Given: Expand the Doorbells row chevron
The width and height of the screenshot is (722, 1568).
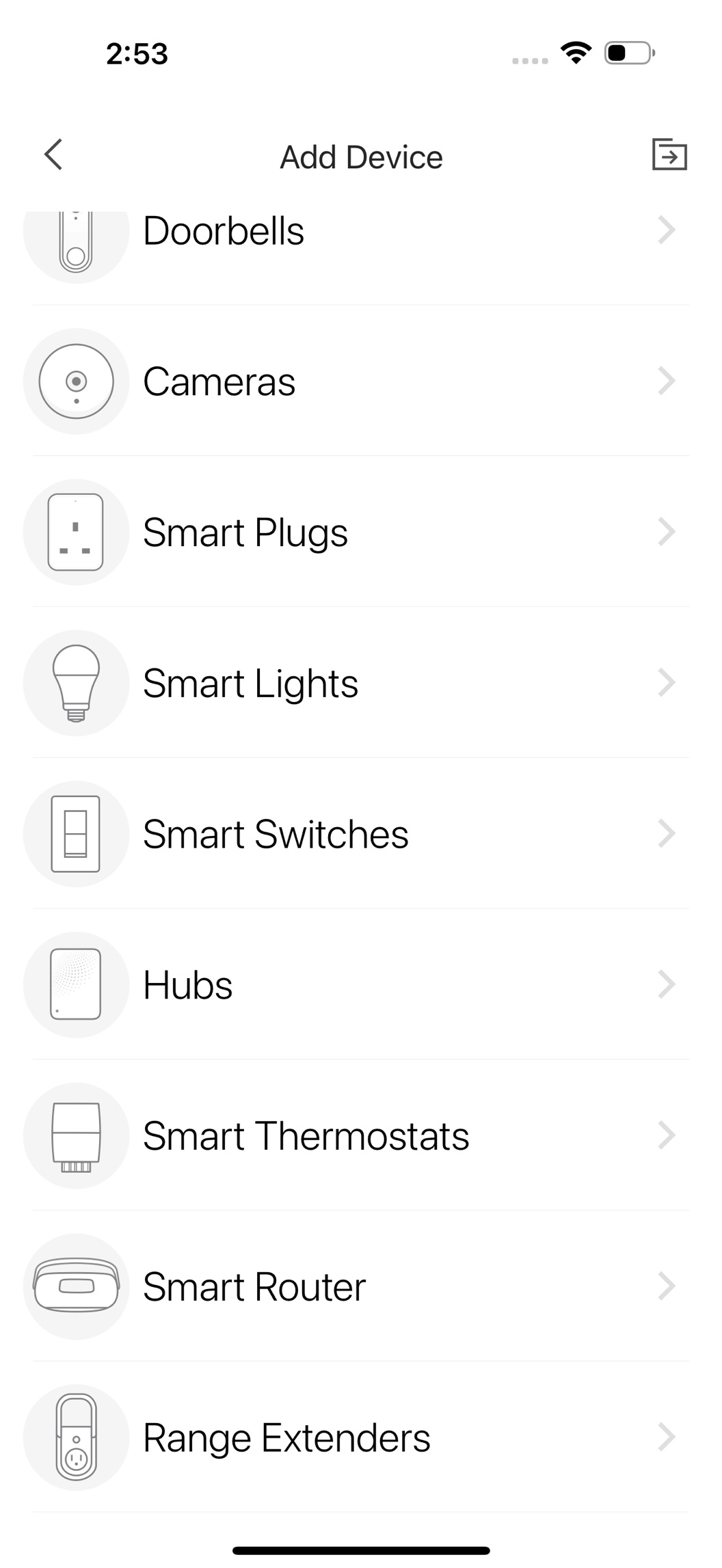Looking at the screenshot, I should click(x=667, y=230).
